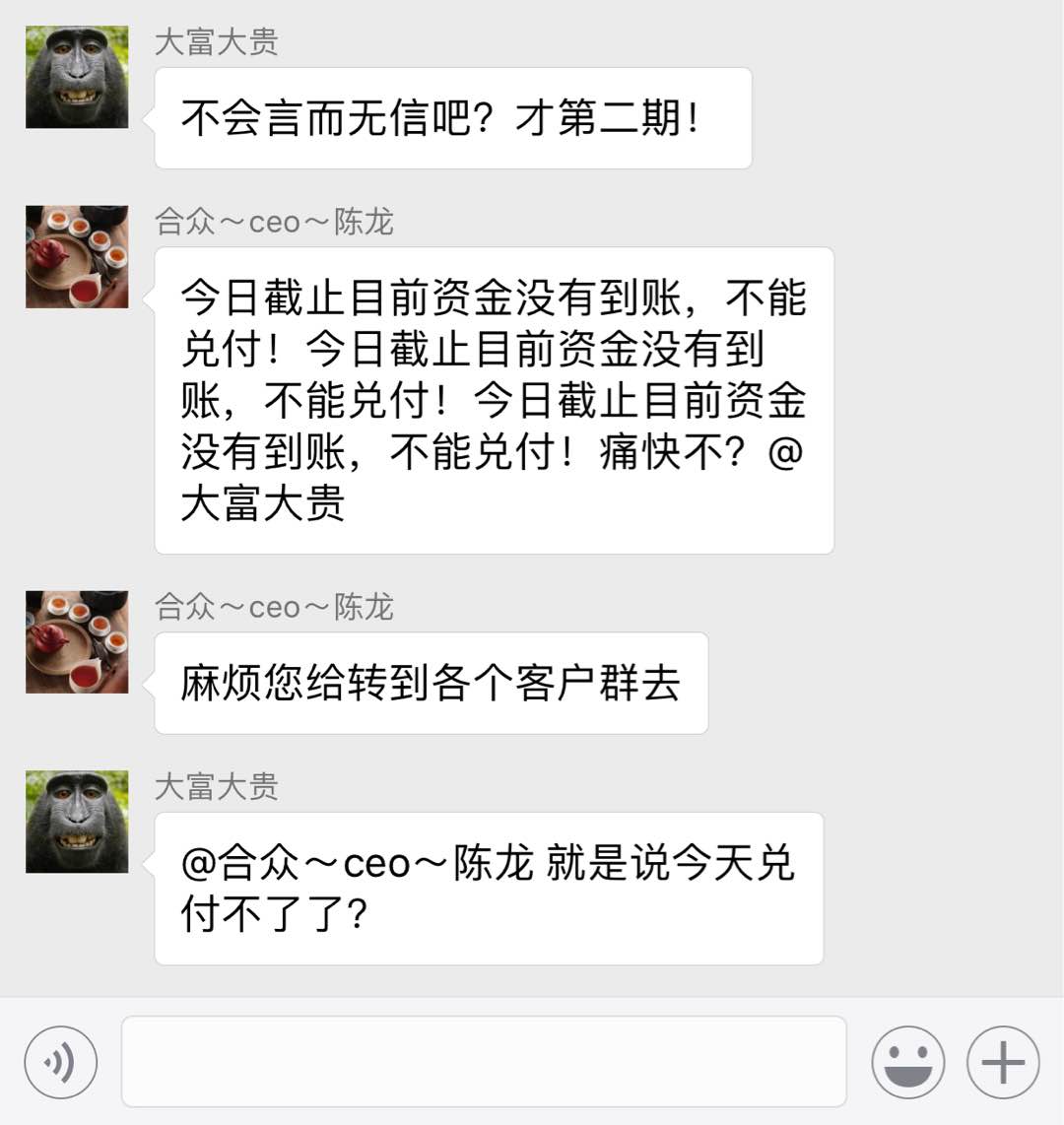The height and width of the screenshot is (1125, 1064).
Task: Tap the message text input field
Action: (x=483, y=1062)
